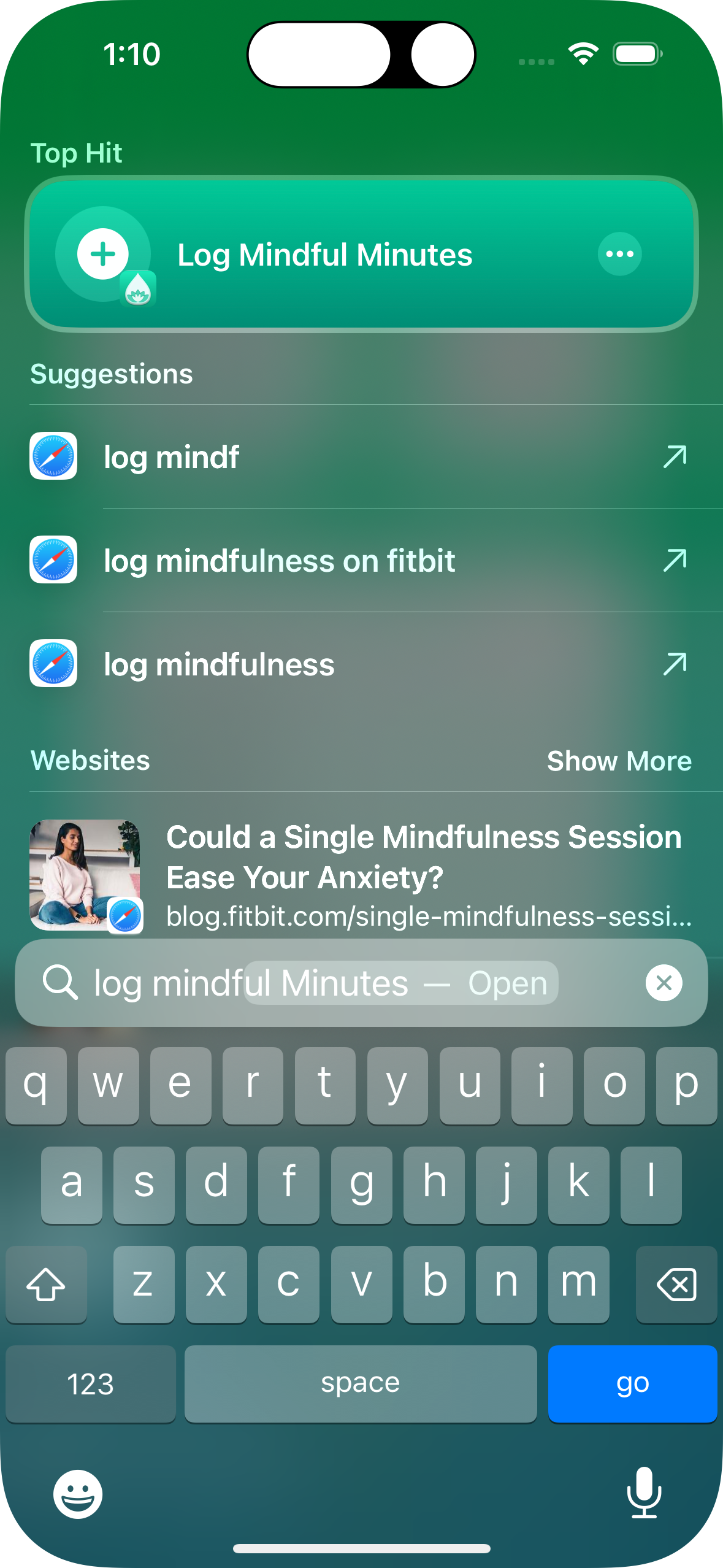Viewport: 723px width, 1568px height.
Task: Start dictation with the microphone
Action: tap(644, 1492)
